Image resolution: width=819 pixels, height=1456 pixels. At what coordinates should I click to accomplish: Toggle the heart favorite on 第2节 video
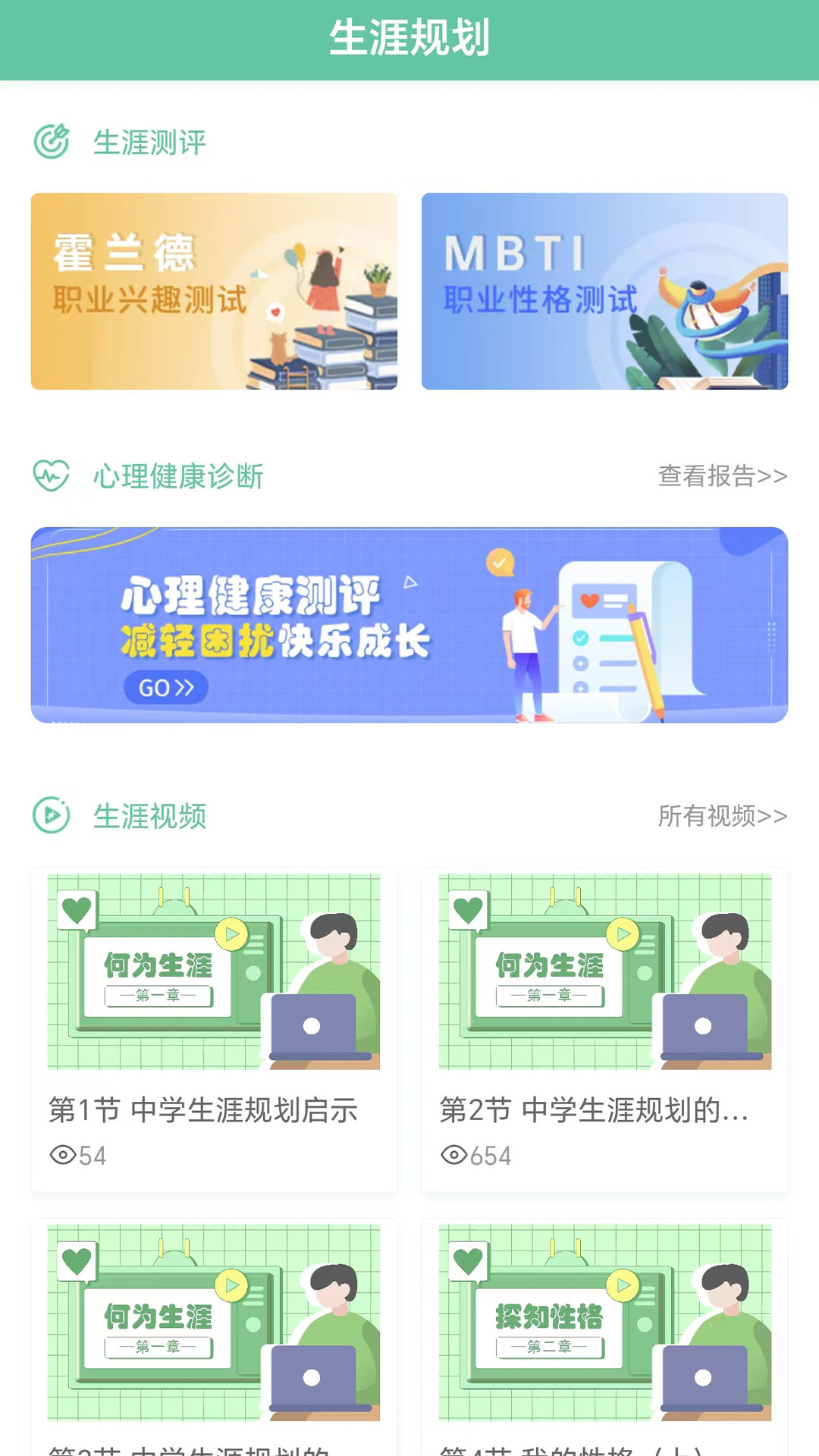[468, 910]
